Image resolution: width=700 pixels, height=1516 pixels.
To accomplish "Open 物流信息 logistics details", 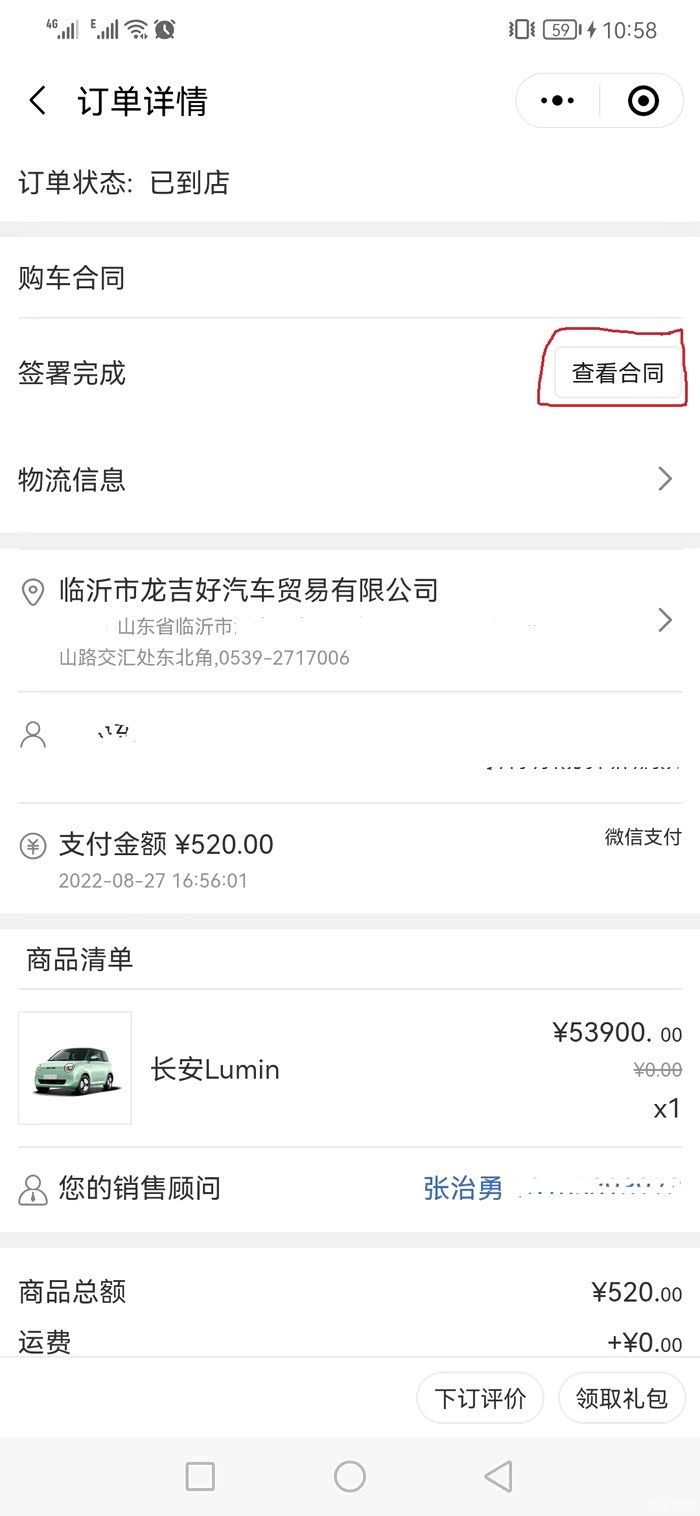I will (350, 480).
